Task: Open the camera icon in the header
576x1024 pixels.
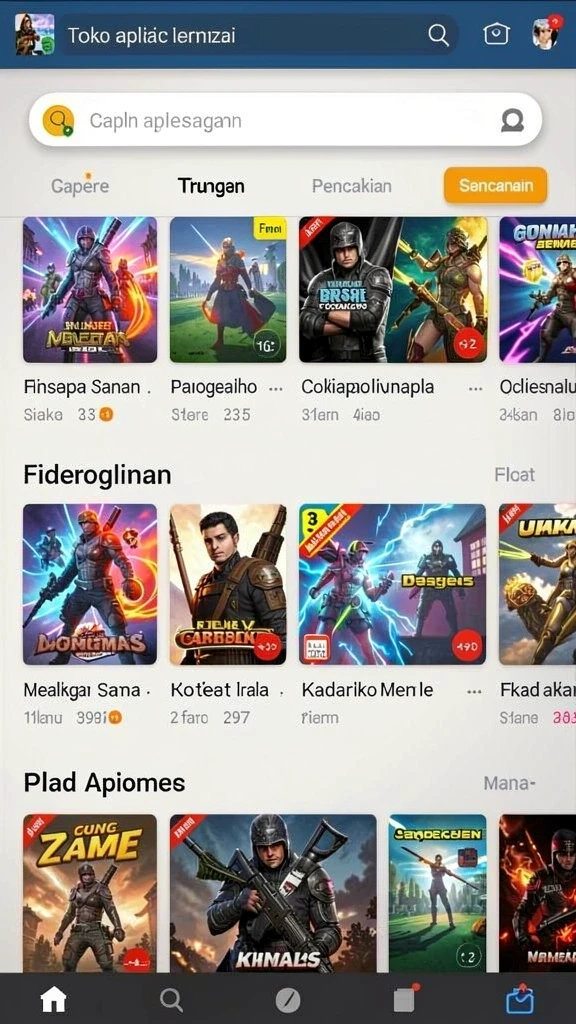Action: click(x=496, y=34)
